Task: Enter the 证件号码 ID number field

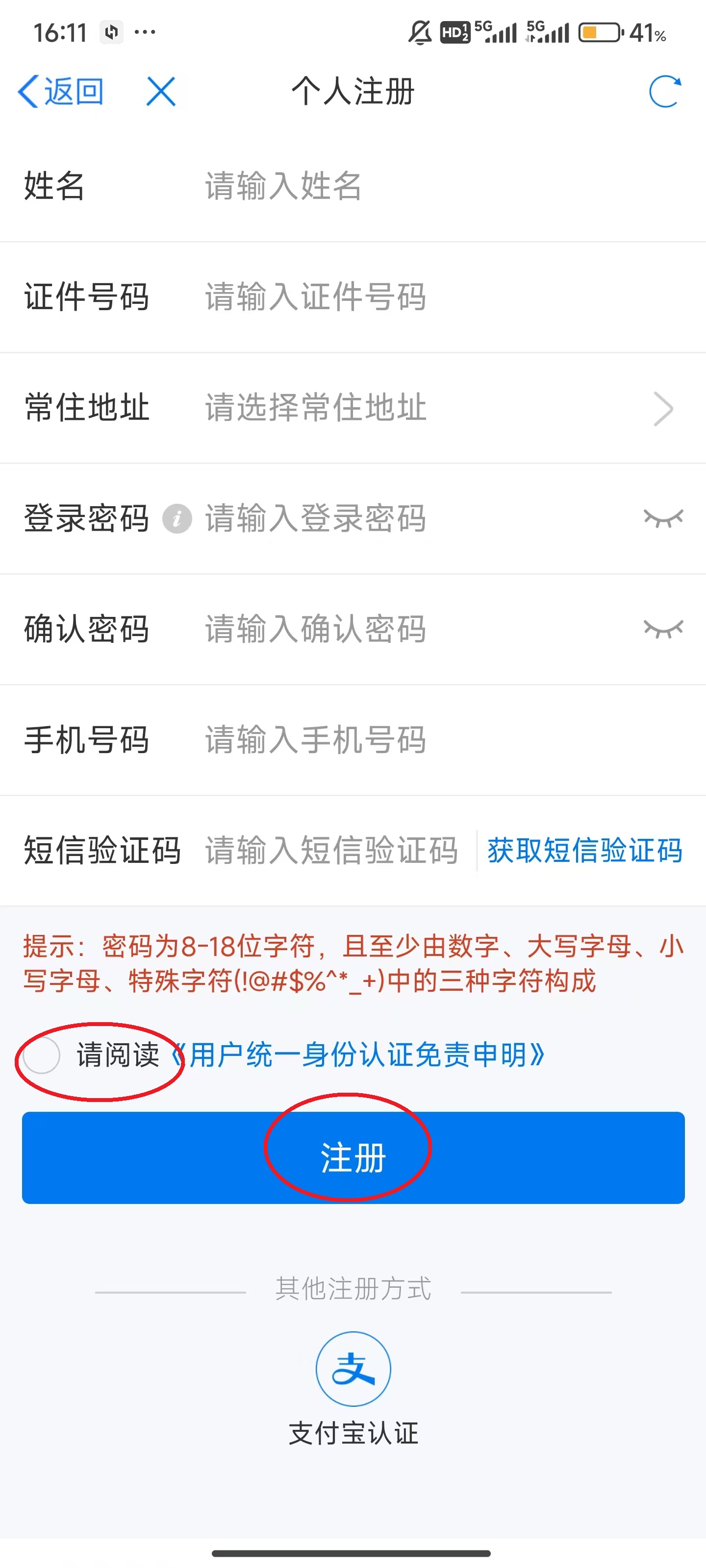Action: [427, 297]
